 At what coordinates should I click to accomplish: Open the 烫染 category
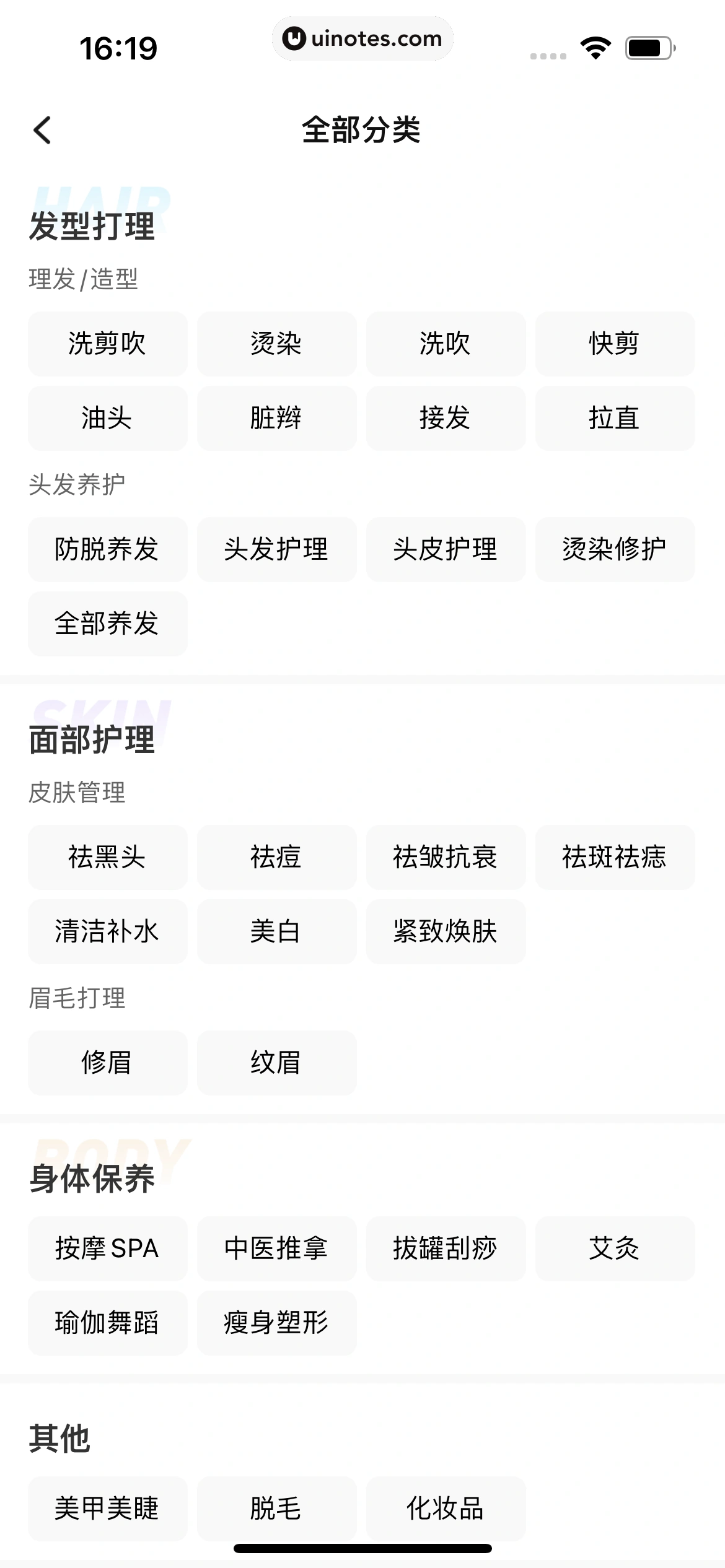coord(276,344)
